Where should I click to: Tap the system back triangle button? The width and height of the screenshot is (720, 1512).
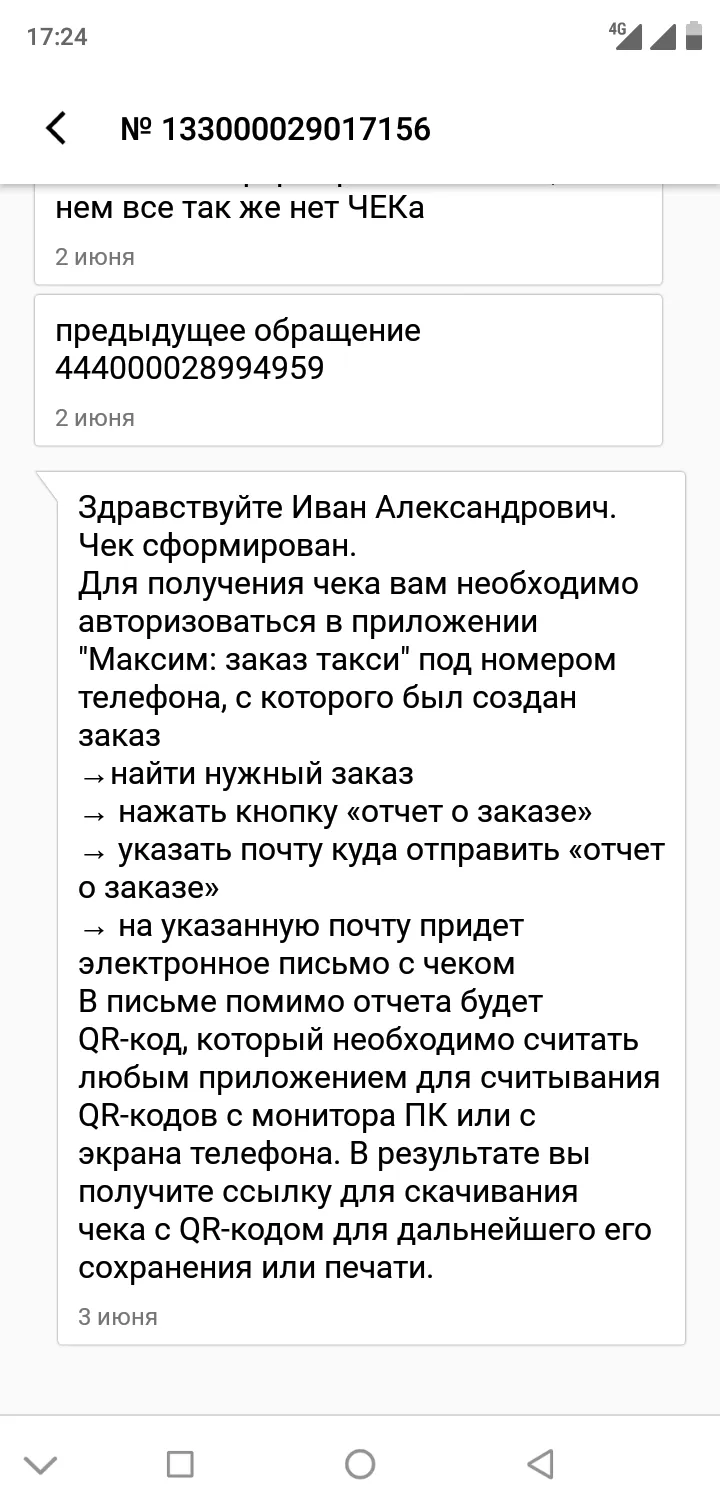pos(540,1464)
